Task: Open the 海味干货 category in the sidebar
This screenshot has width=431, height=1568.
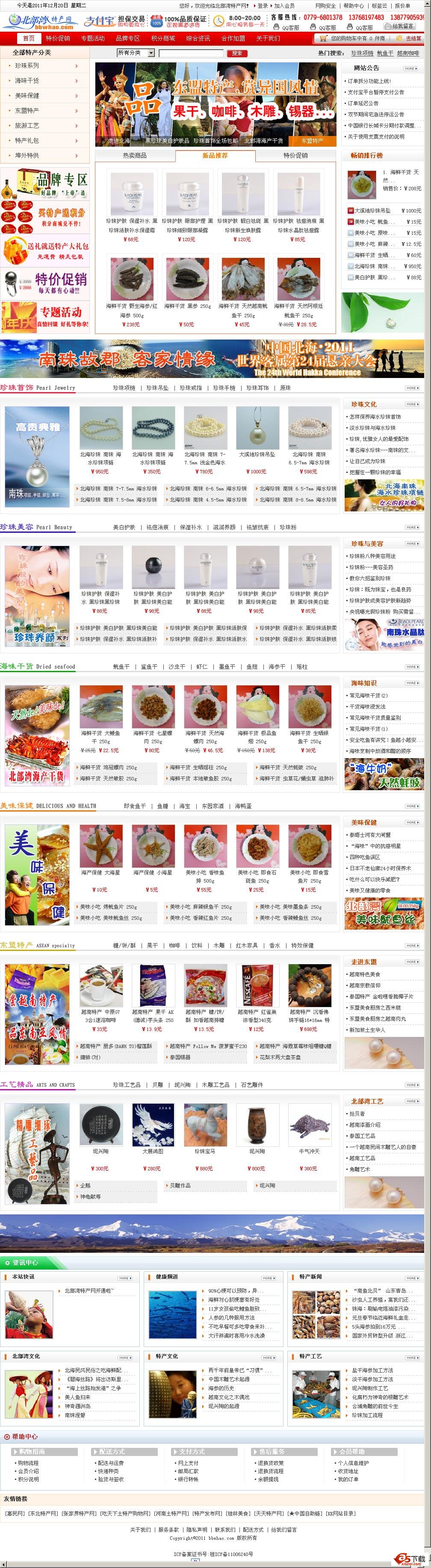Action: [x=27, y=80]
